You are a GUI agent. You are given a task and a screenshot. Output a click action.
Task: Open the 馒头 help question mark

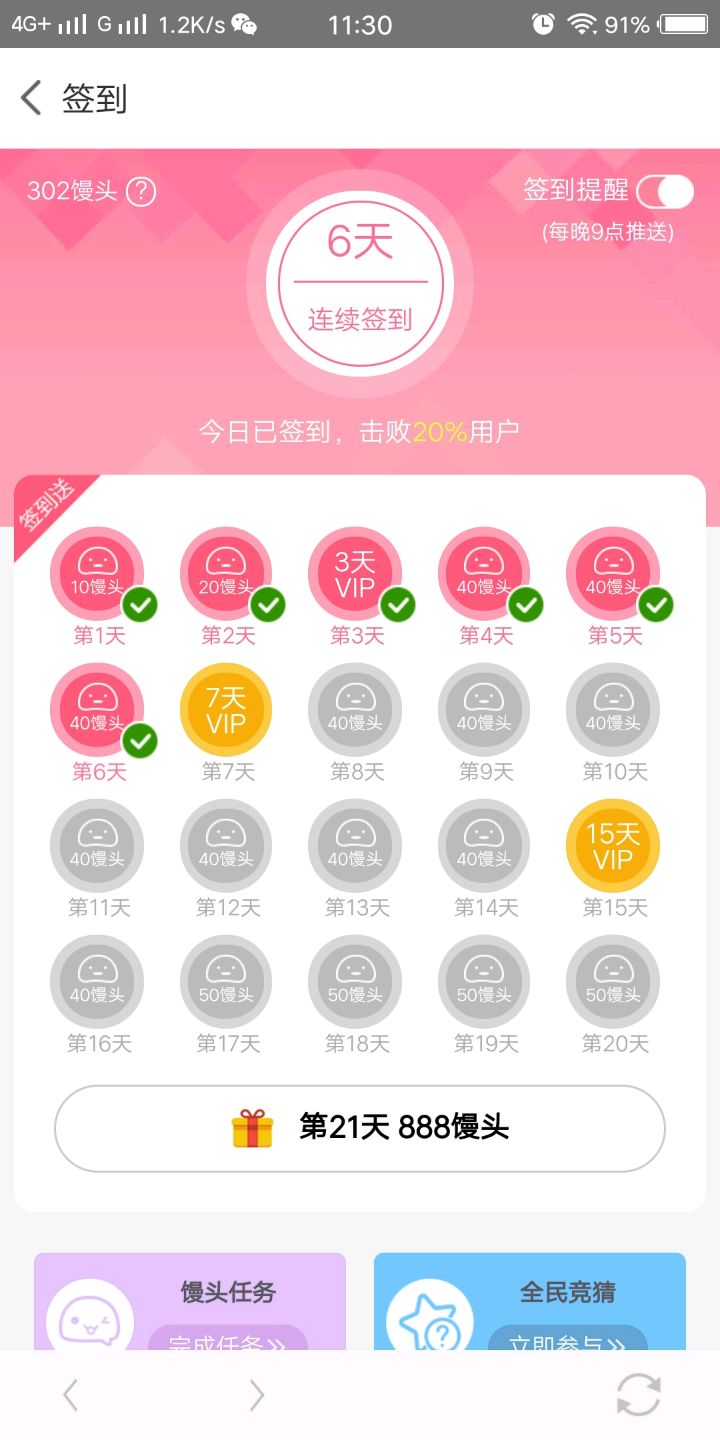pyautogui.click(x=141, y=191)
